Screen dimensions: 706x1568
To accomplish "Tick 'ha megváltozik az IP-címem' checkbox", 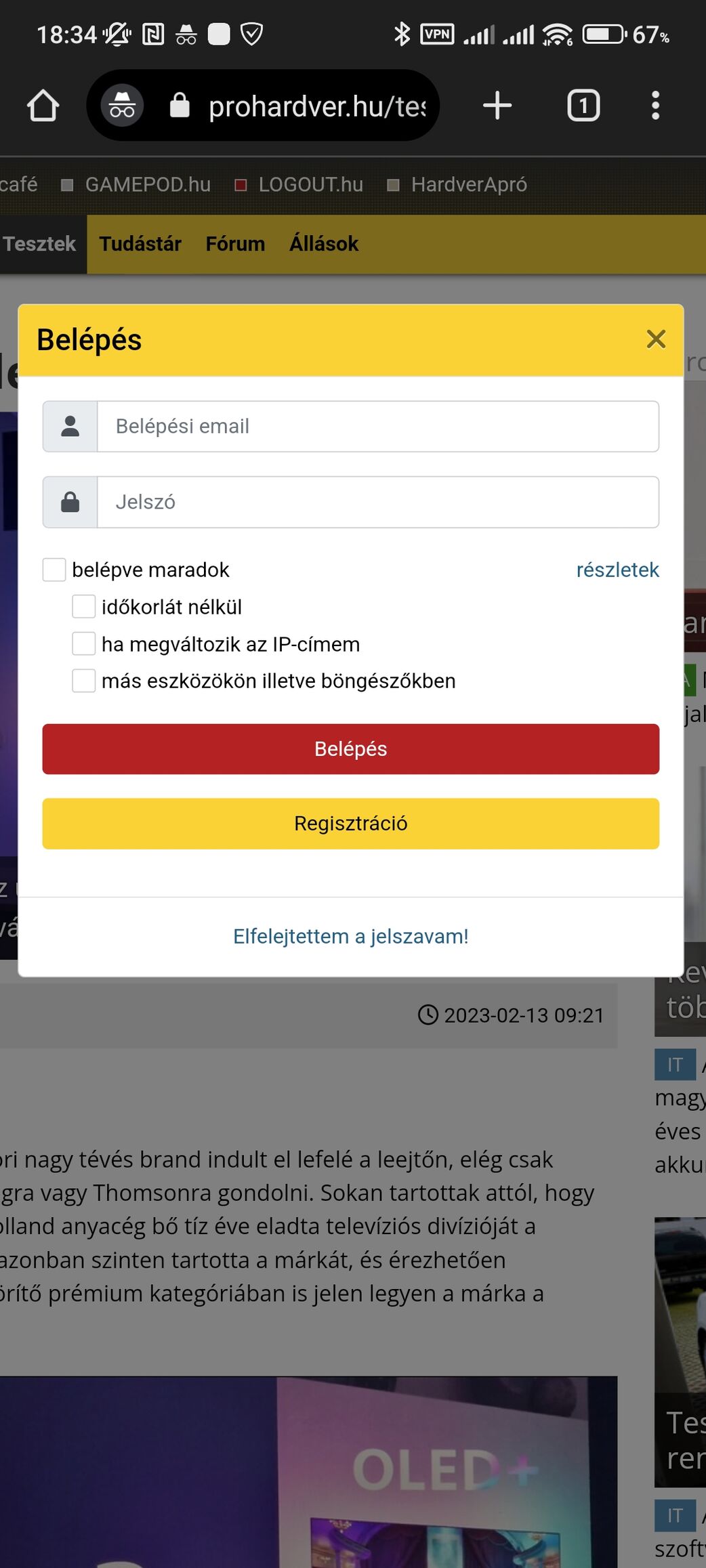I will point(84,643).
